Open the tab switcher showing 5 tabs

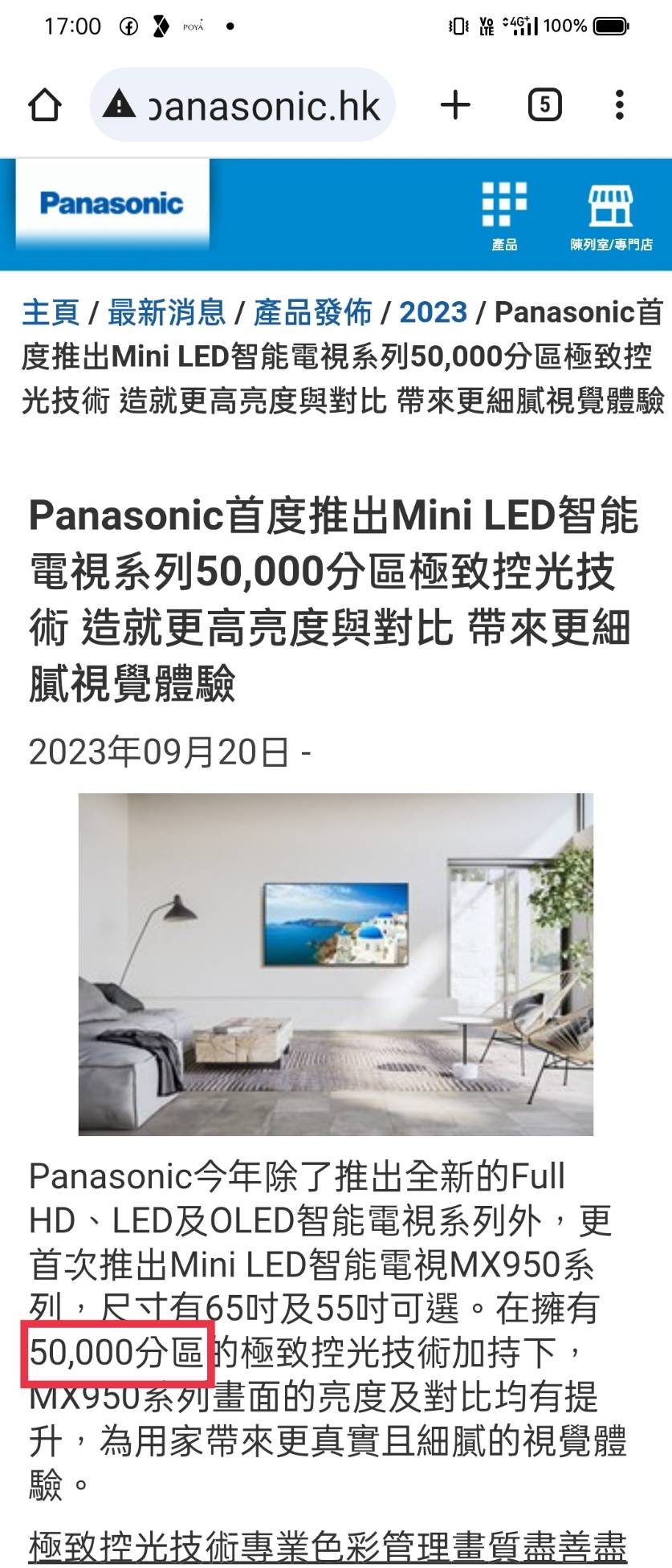[544, 105]
